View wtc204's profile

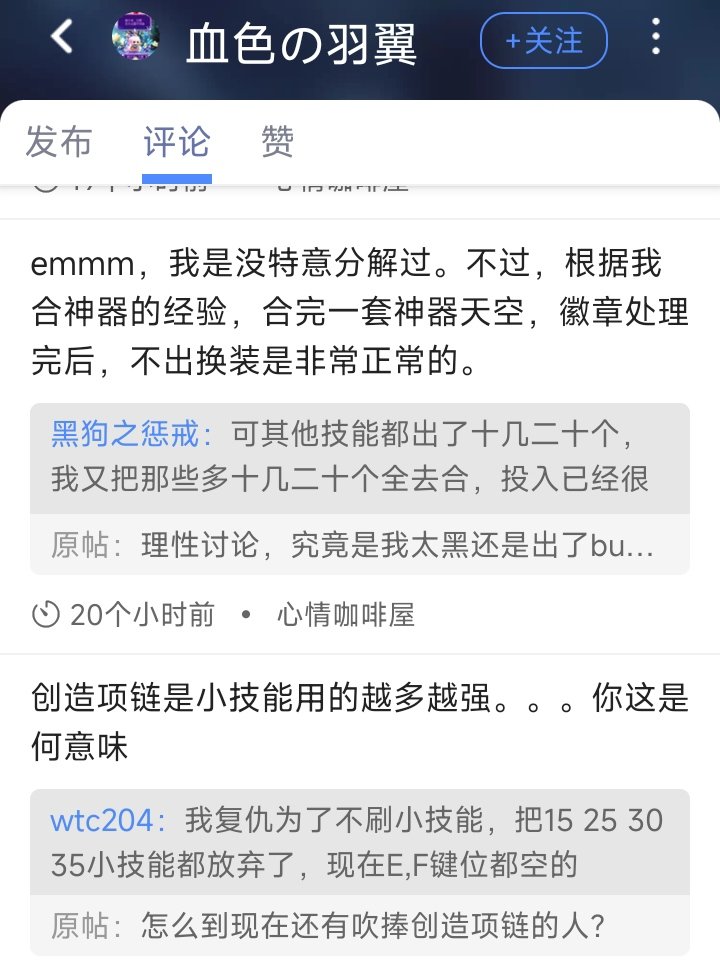[107, 820]
